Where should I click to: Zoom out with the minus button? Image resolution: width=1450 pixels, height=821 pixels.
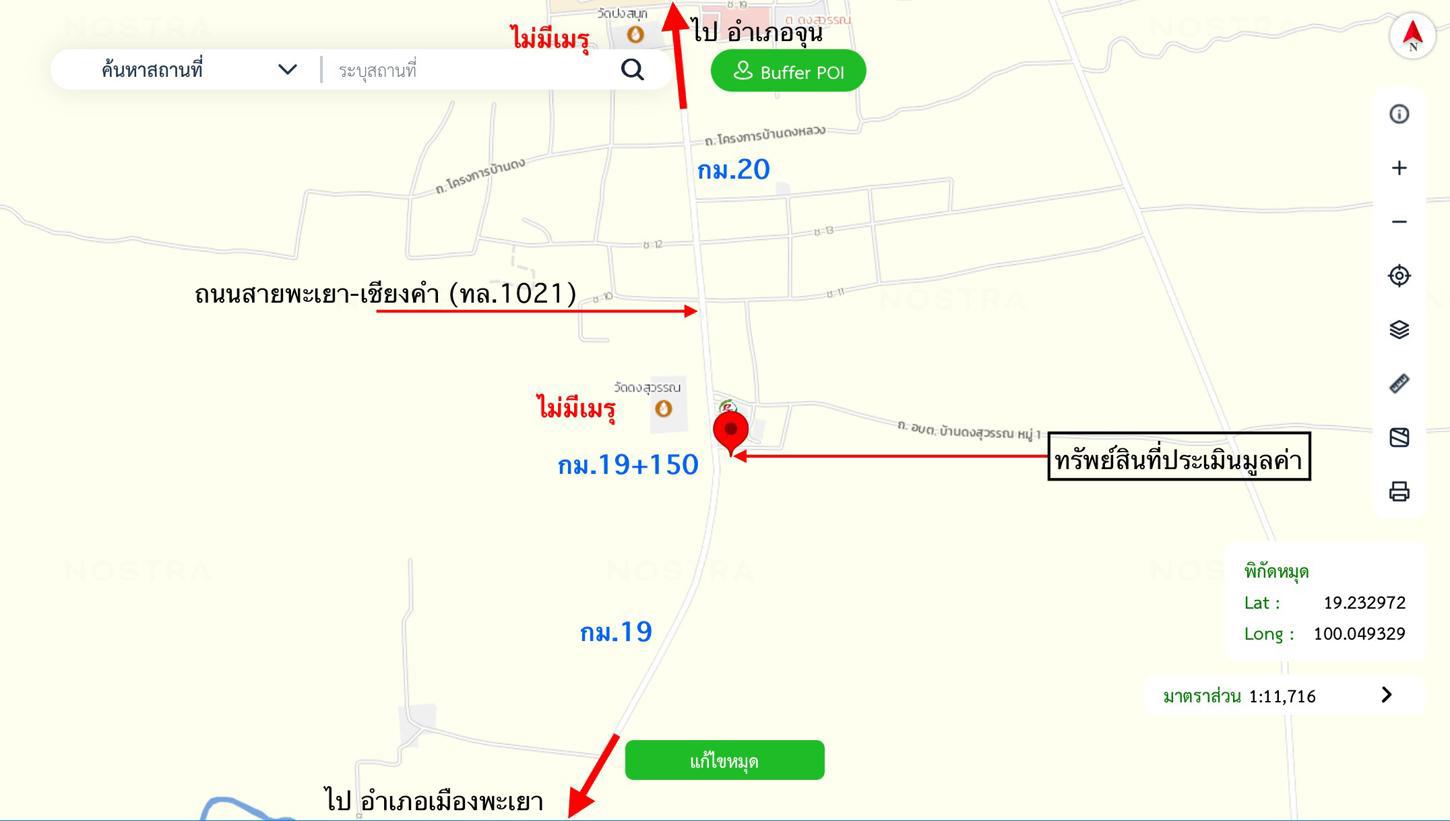pyautogui.click(x=1399, y=222)
